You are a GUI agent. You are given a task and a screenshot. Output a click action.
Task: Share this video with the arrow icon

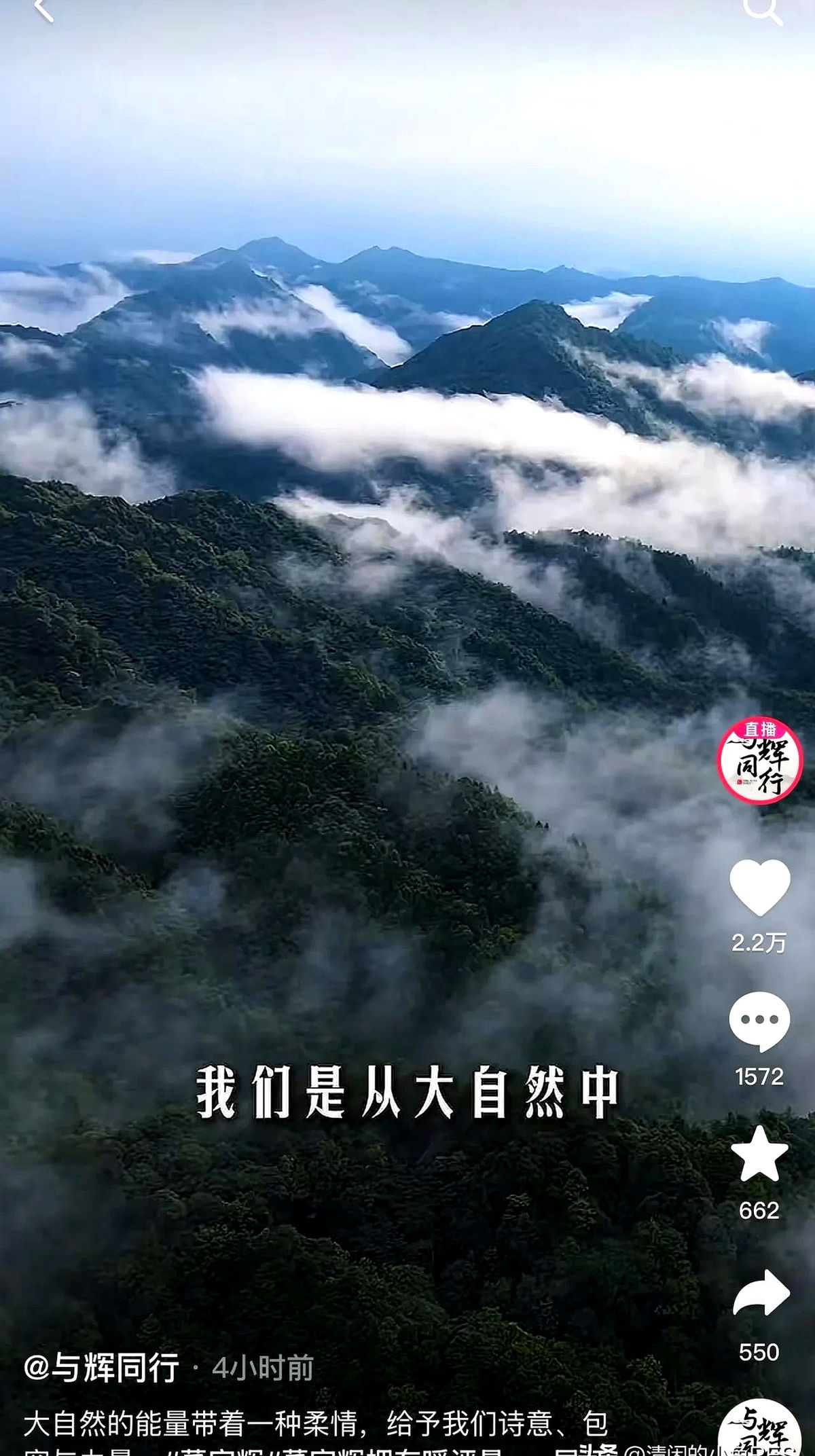point(760,1293)
